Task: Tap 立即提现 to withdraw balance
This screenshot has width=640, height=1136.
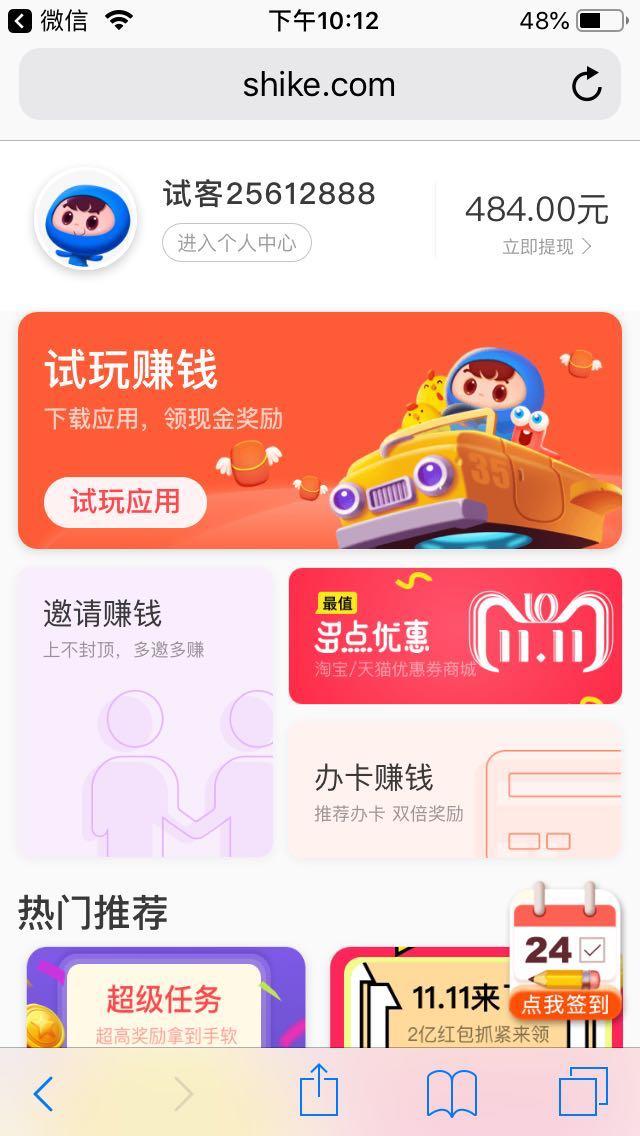Action: coord(546,247)
